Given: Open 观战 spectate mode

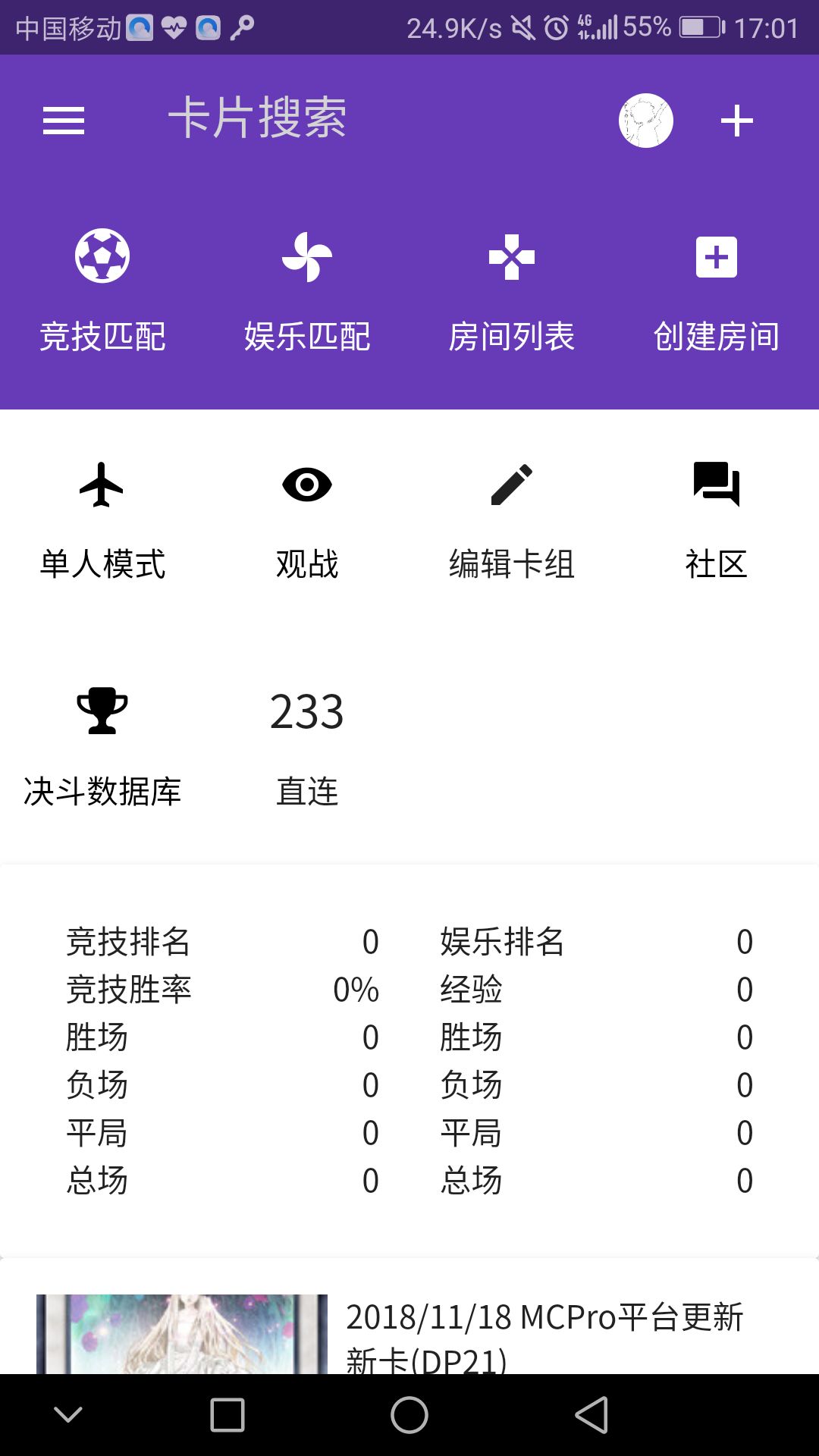Looking at the screenshot, I should pos(307,521).
